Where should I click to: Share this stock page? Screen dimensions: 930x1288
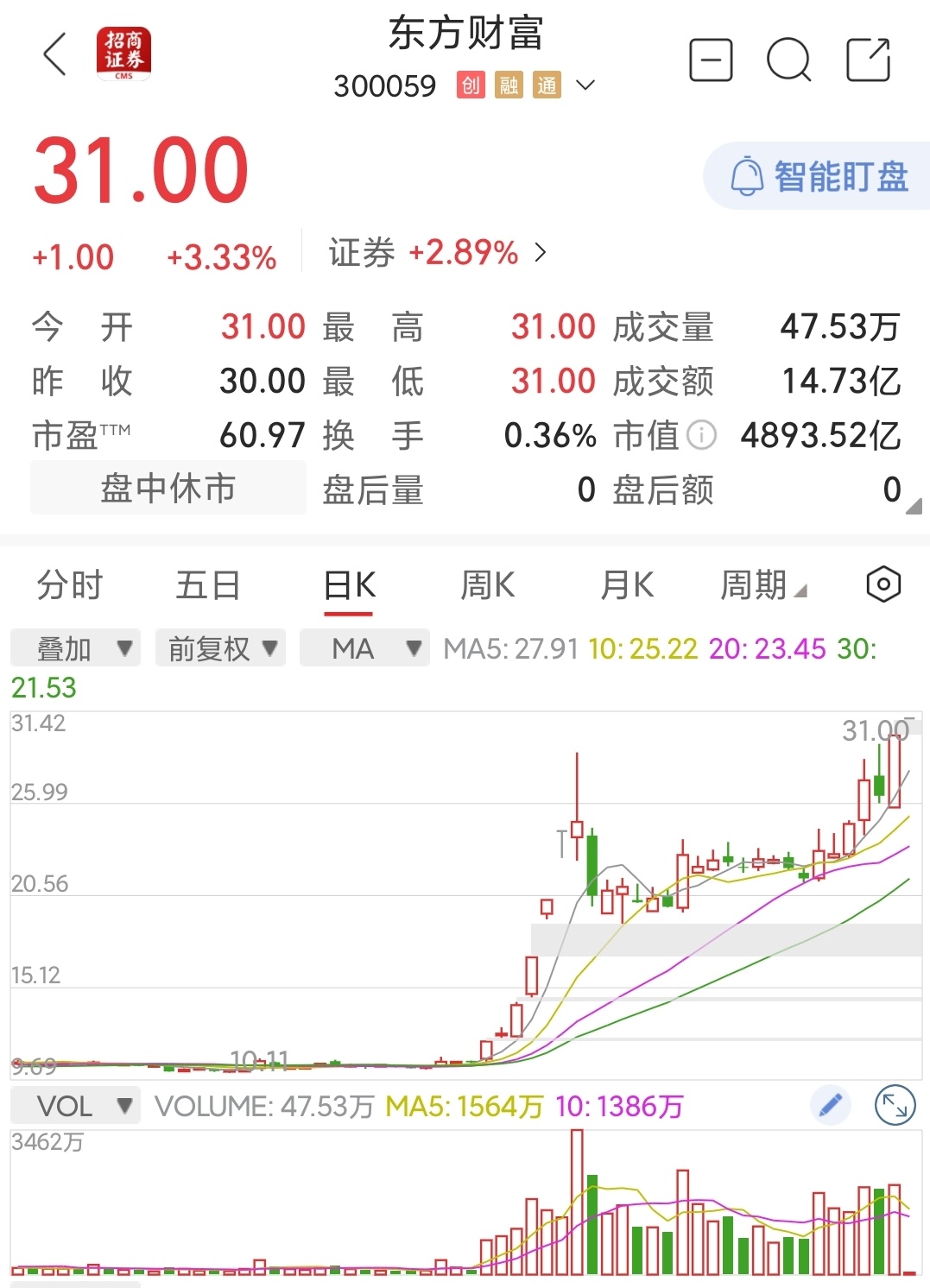867,60
